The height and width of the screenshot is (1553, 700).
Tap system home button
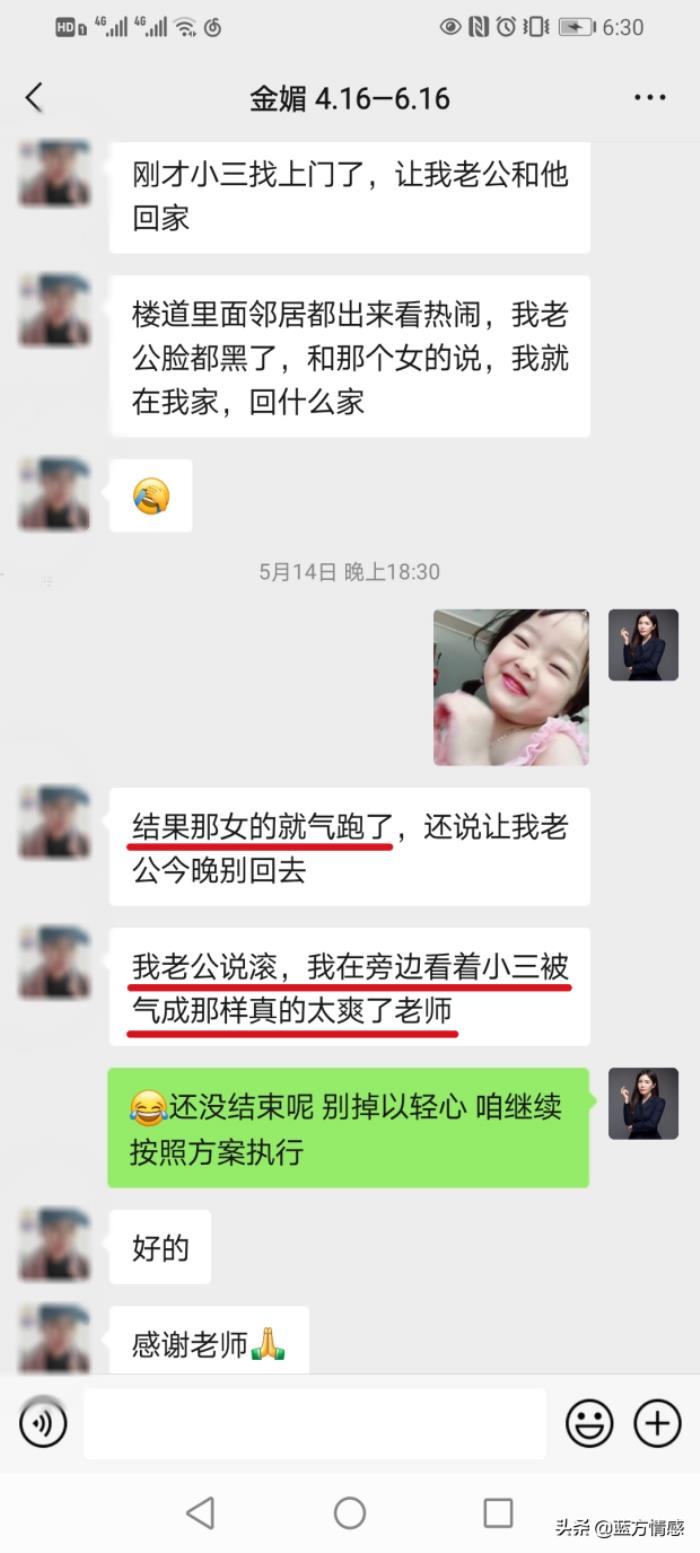pos(349,1512)
